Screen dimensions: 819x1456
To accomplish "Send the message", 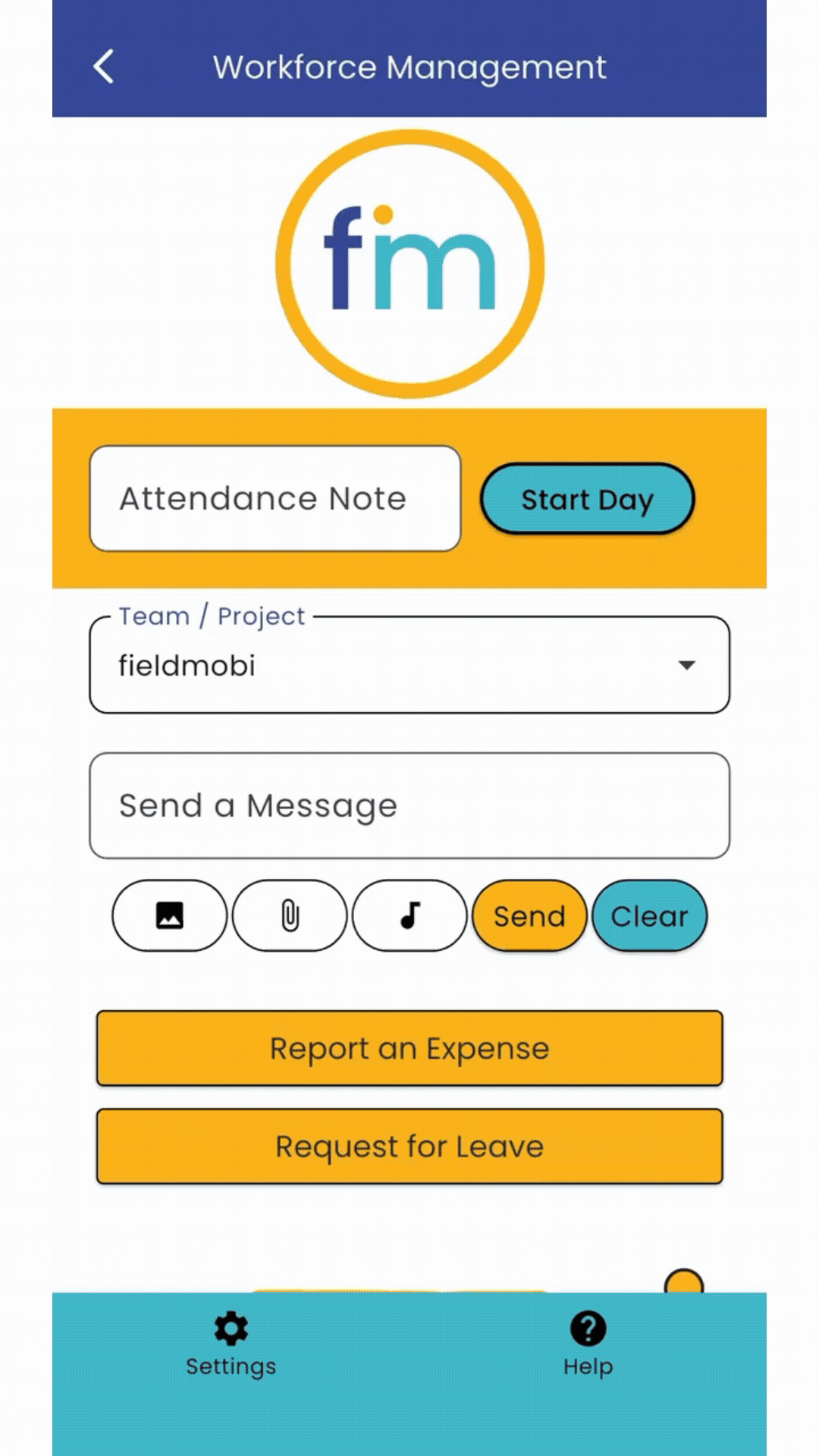I will (x=529, y=915).
